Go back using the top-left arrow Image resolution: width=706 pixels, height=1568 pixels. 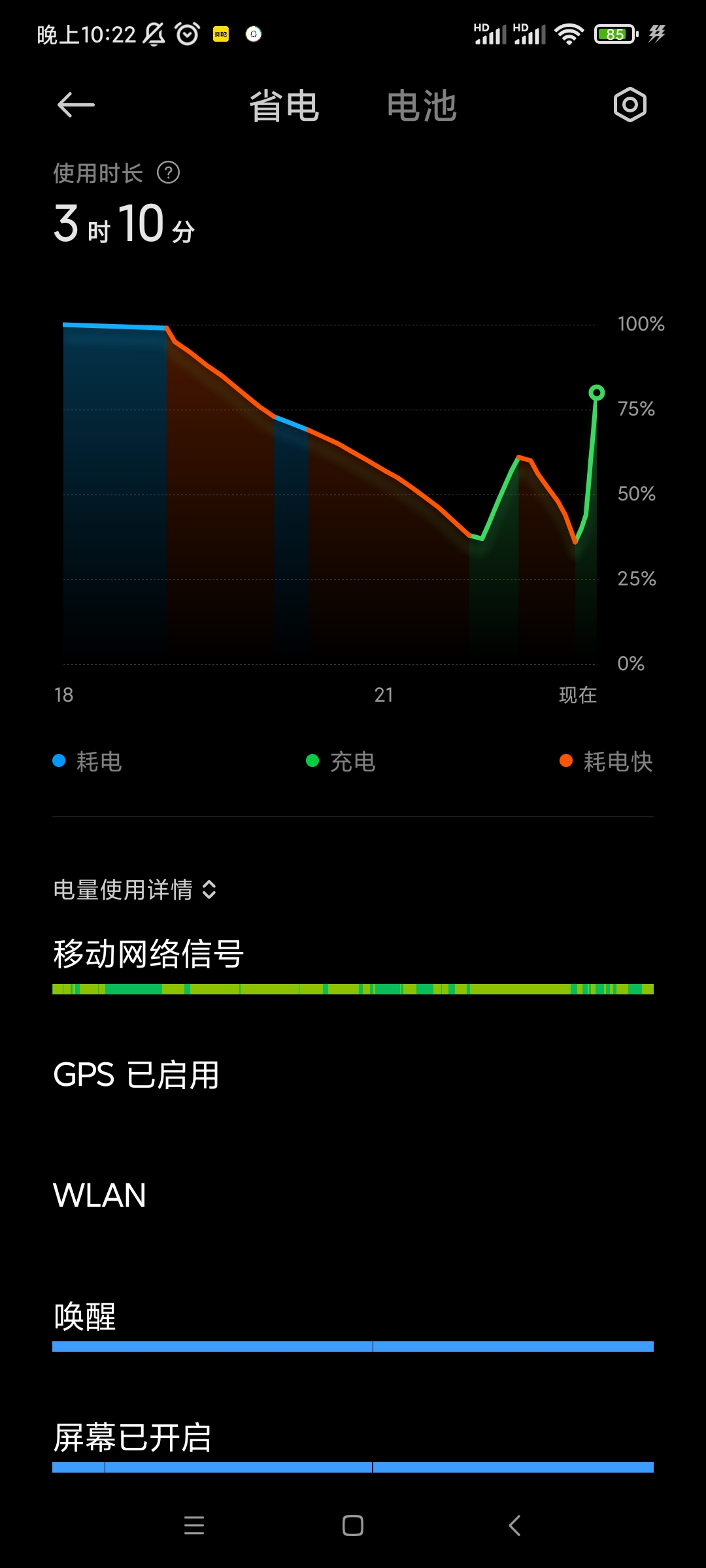click(76, 105)
